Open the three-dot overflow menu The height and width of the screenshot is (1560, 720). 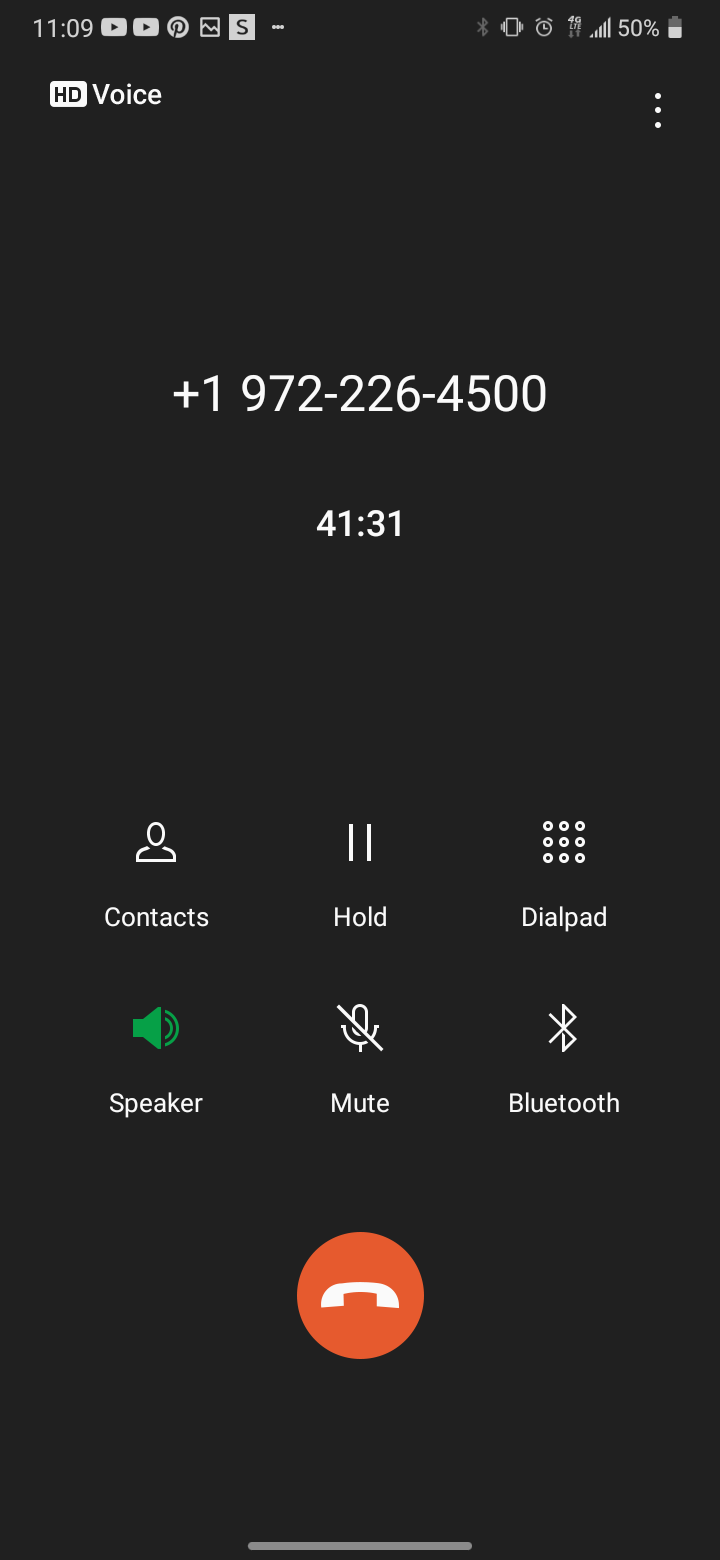[x=657, y=111]
